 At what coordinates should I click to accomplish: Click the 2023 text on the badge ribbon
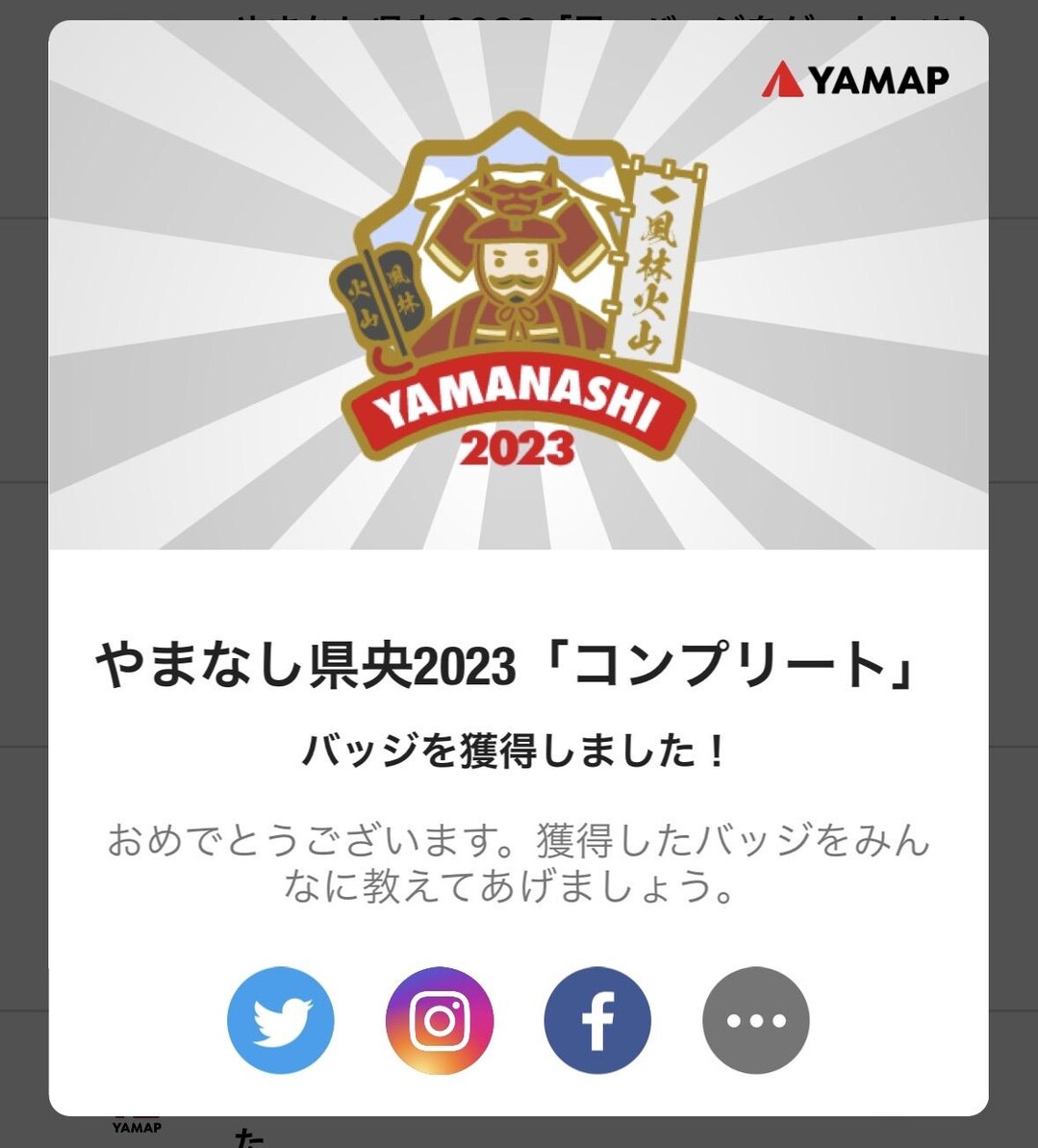(x=518, y=445)
